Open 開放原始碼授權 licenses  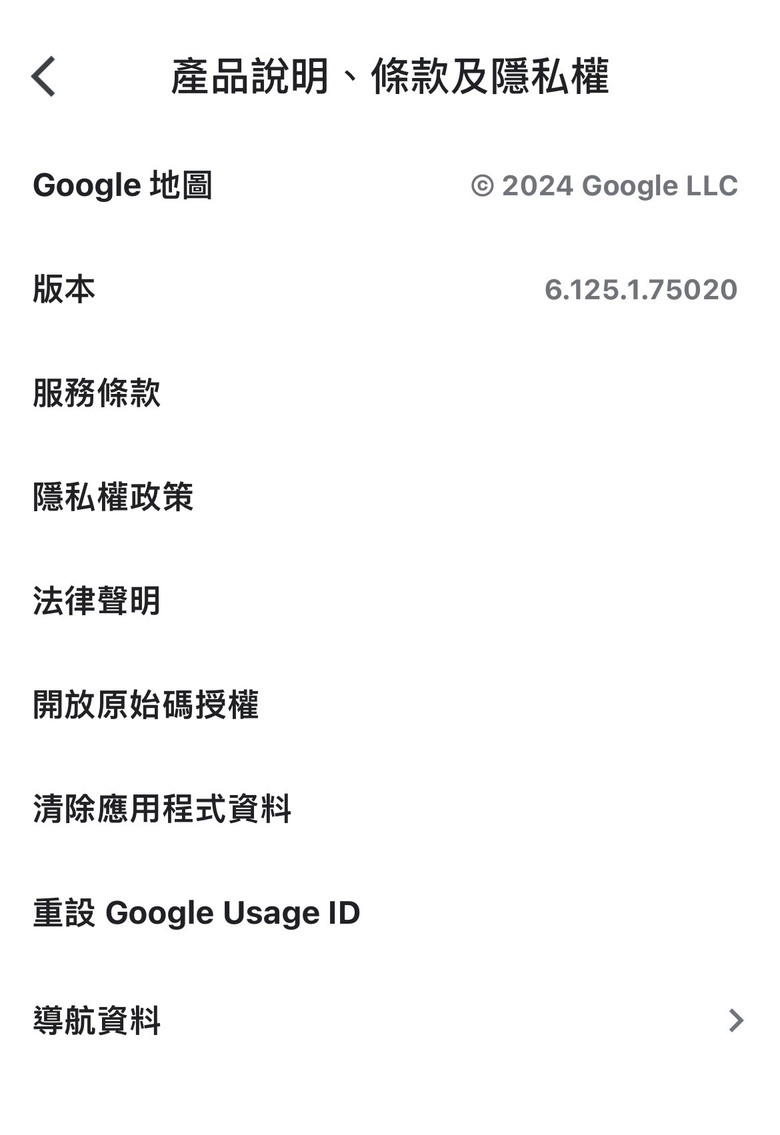(146, 705)
